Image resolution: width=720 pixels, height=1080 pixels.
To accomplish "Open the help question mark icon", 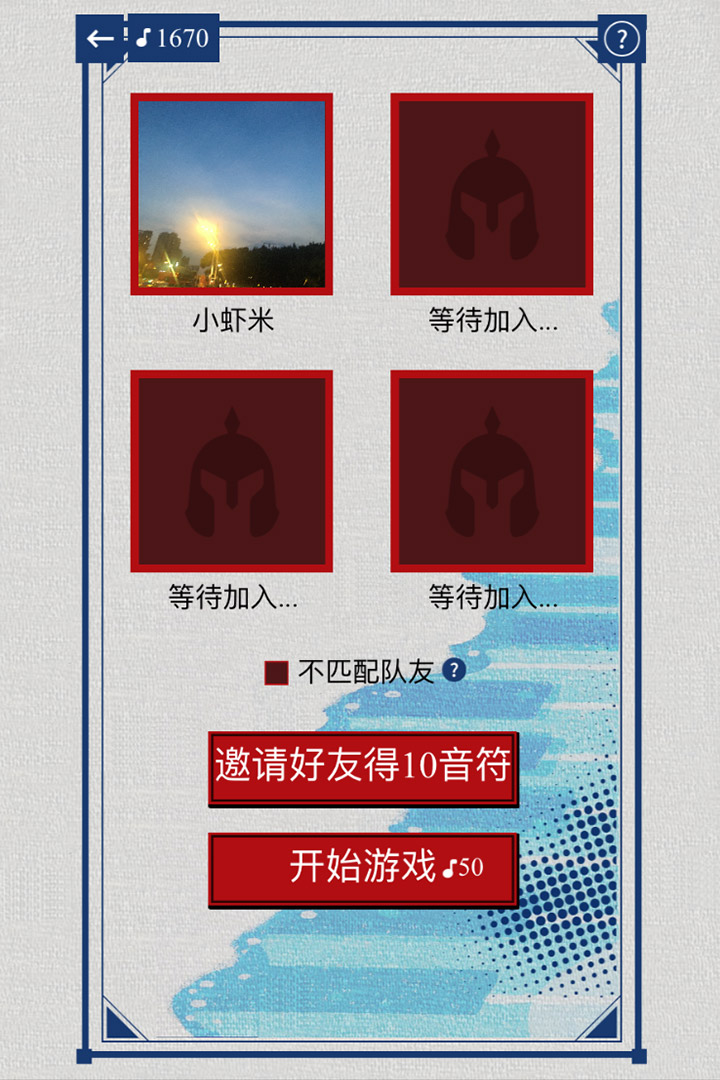I will (622, 40).
